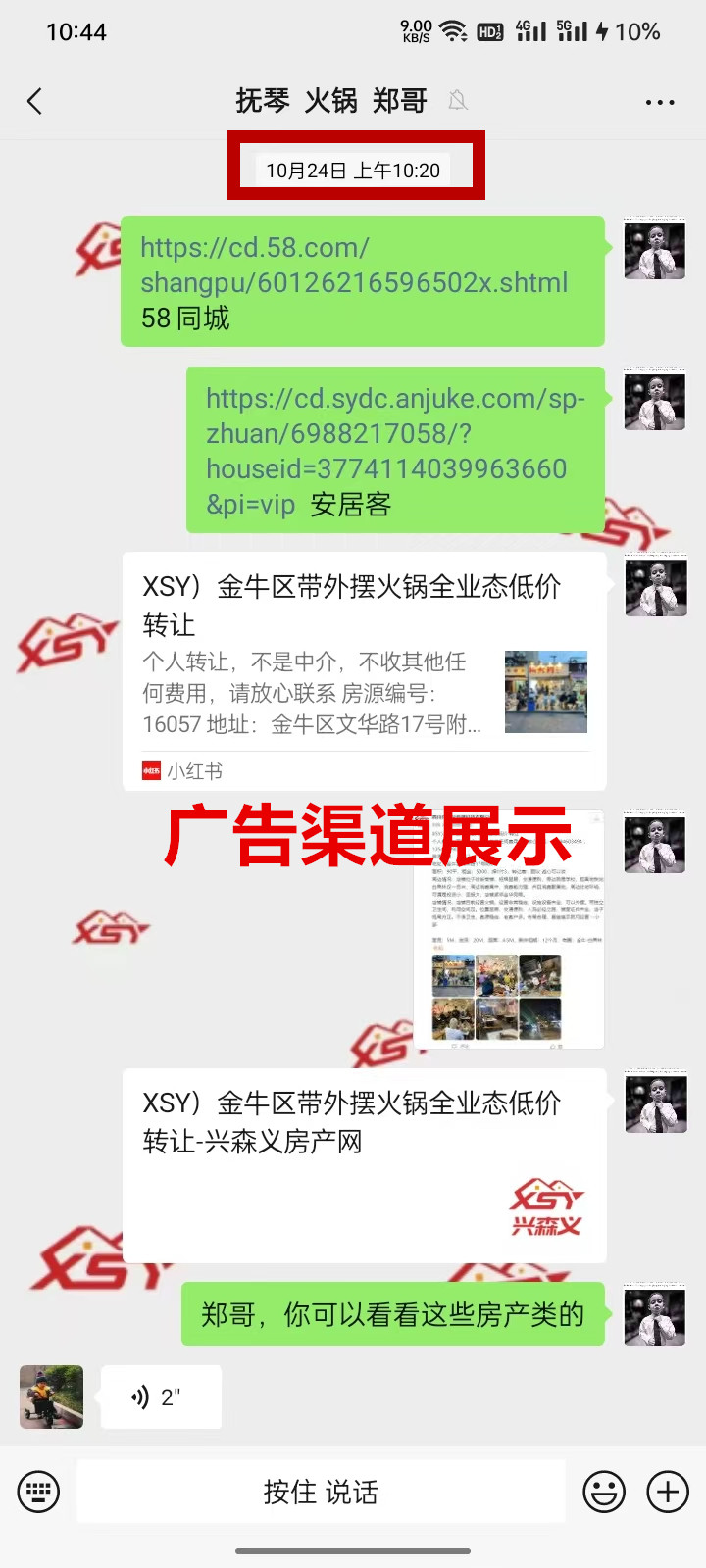Go back to the chat list

pyautogui.click(x=35, y=101)
